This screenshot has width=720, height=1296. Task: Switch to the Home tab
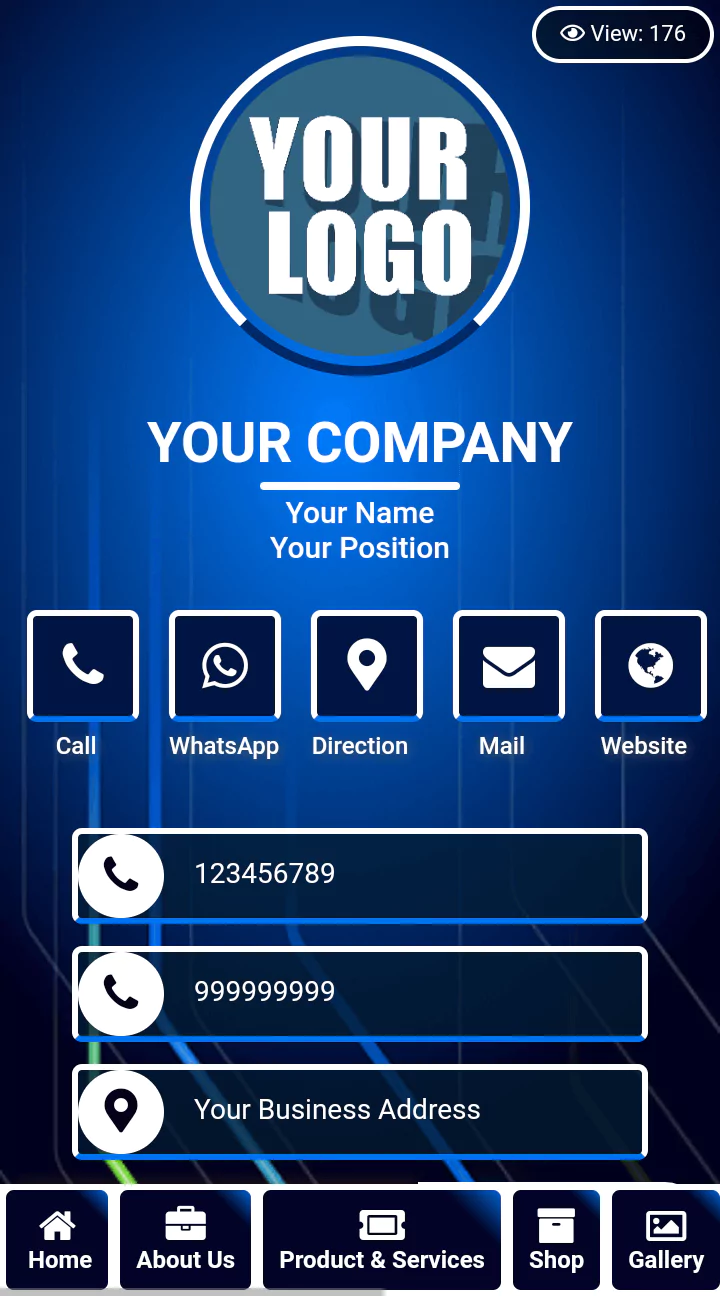click(x=58, y=1240)
